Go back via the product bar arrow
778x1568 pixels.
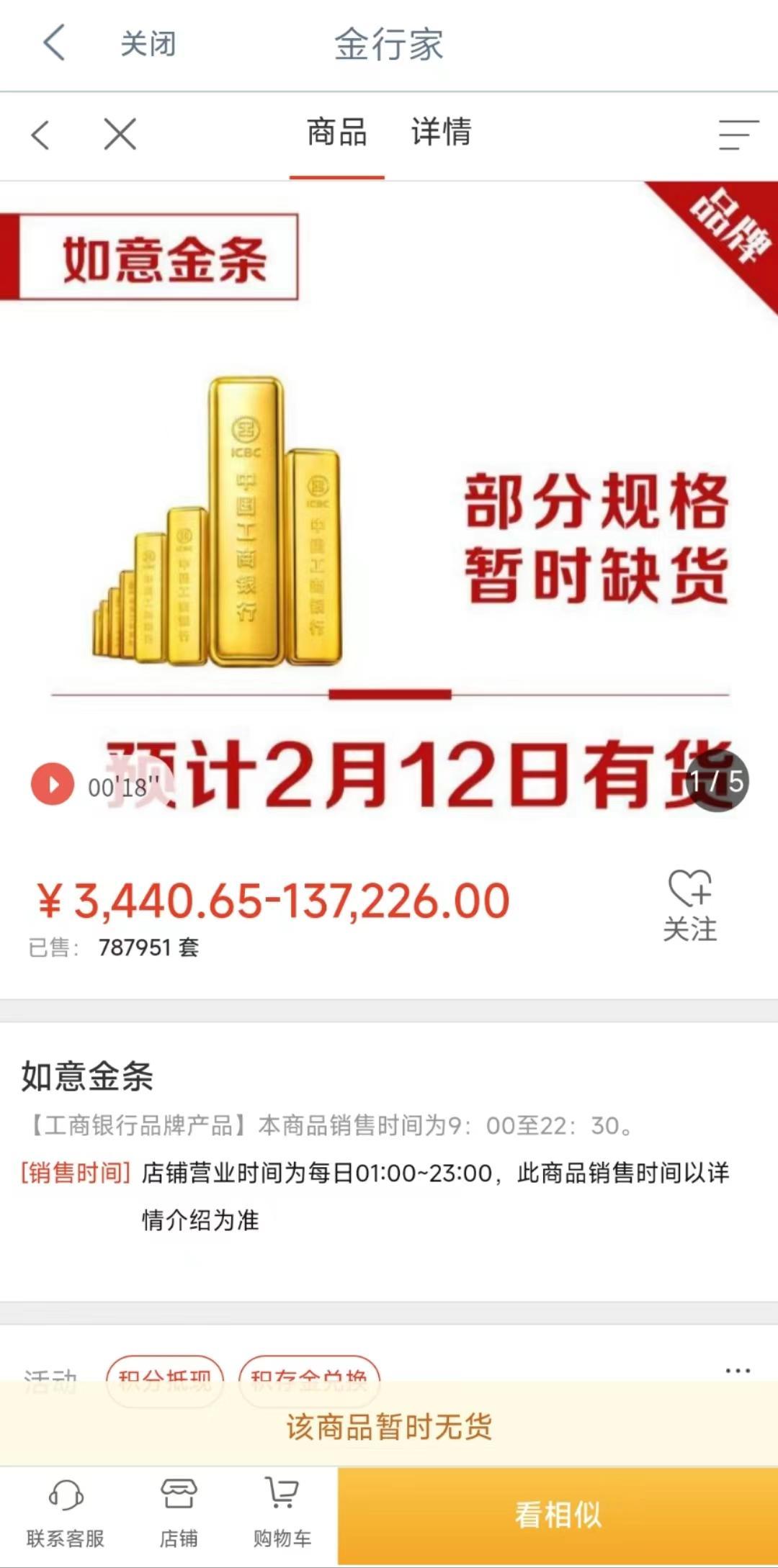pyautogui.click(x=41, y=135)
